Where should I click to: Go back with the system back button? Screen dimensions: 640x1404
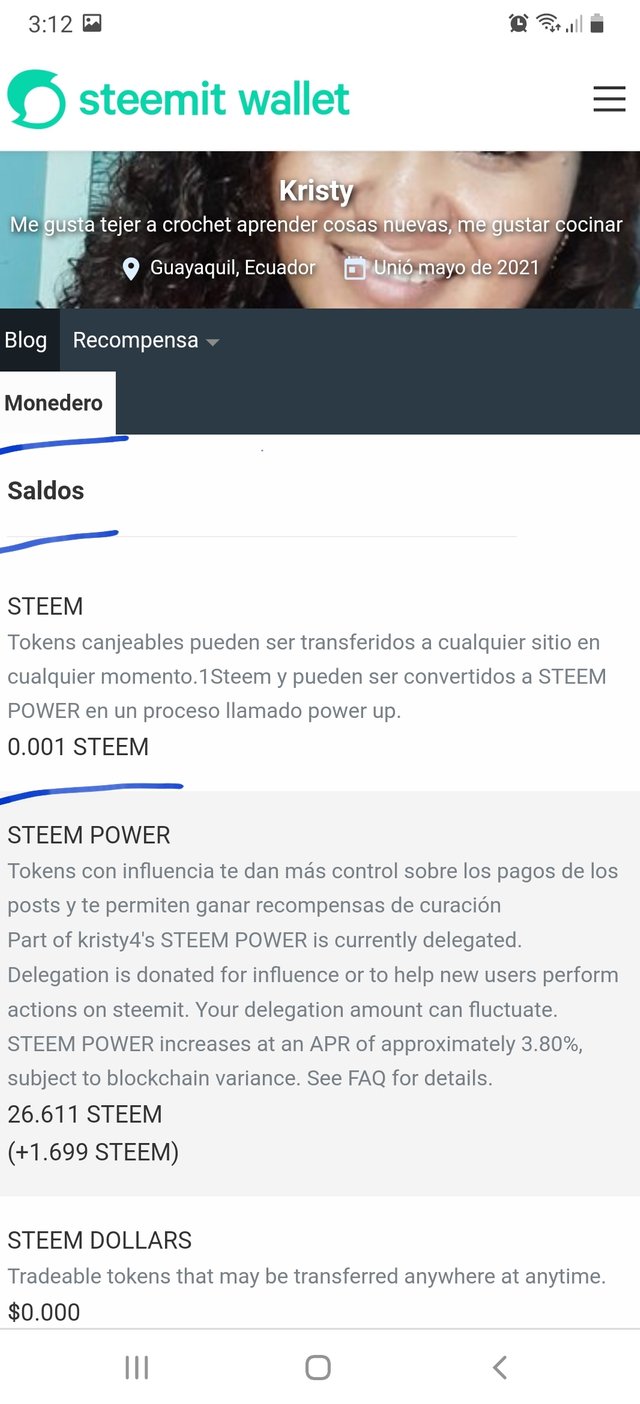point(500,1367)
